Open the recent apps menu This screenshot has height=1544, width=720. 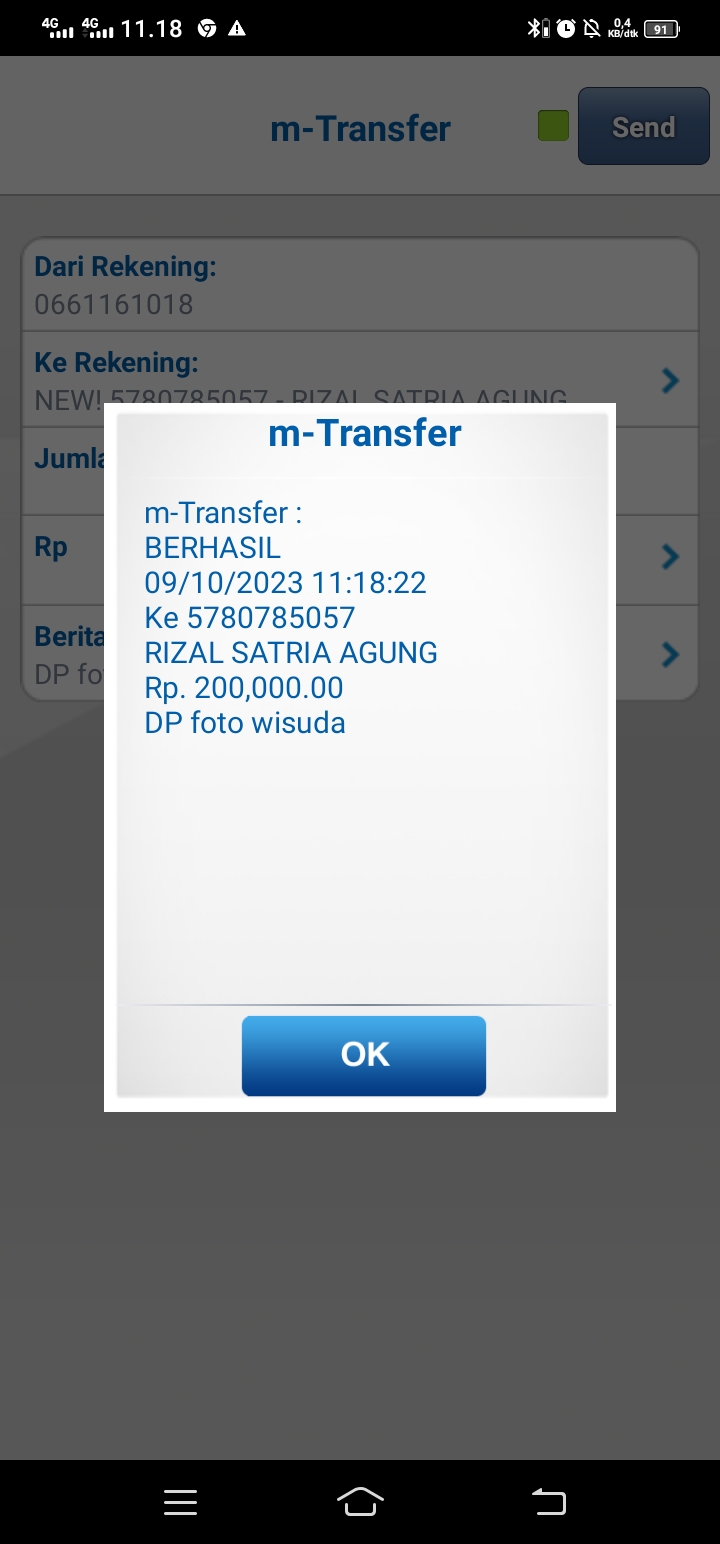click(180, 1502)
